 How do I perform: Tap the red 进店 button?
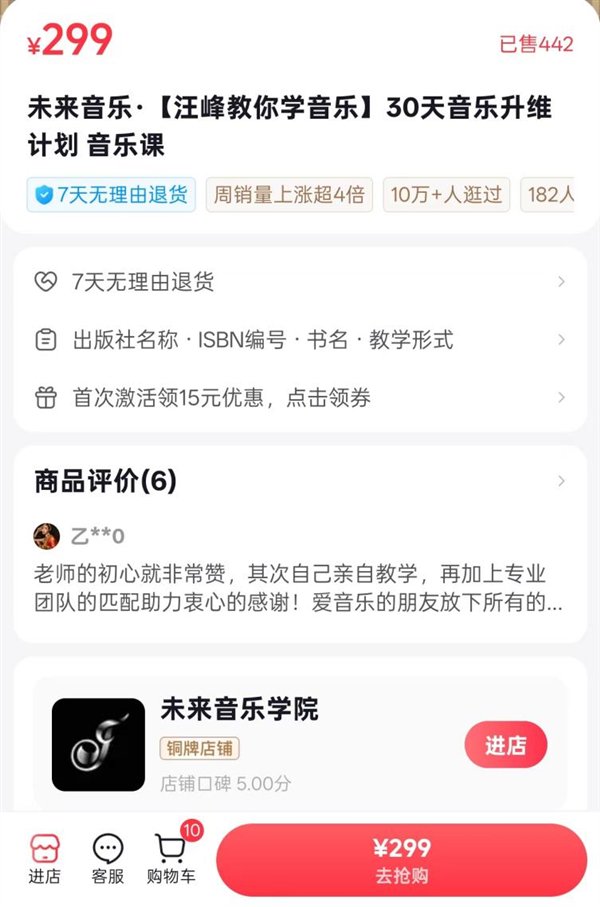click(x=506, y=745)
